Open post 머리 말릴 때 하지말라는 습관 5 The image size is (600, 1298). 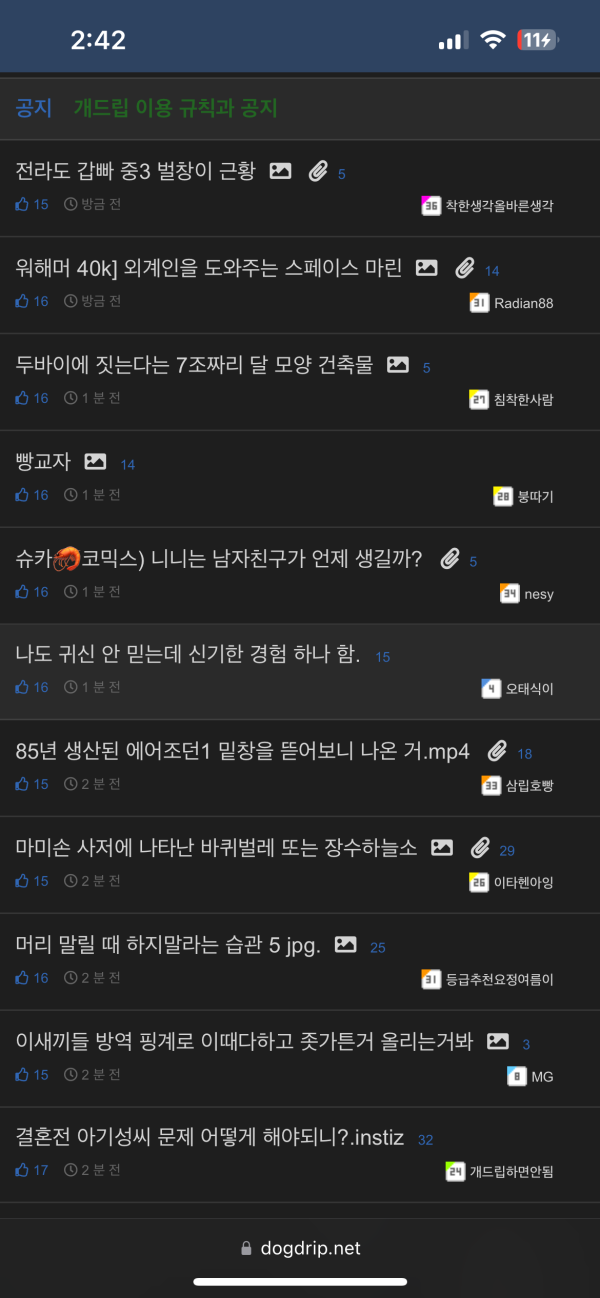pyautogui.click(x=168, y=945)
